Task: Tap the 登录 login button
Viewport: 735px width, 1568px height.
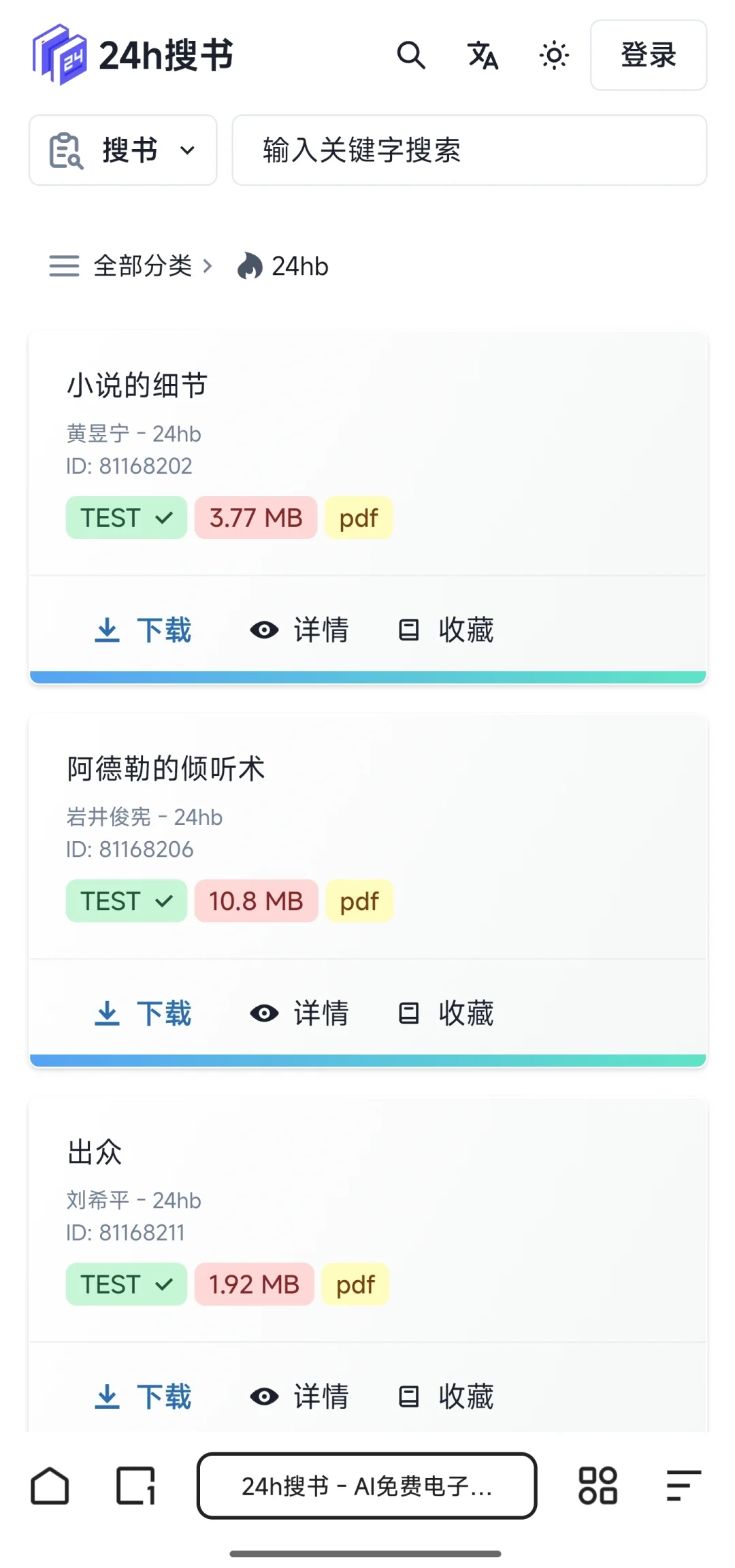Action: (x=649, y=55)
